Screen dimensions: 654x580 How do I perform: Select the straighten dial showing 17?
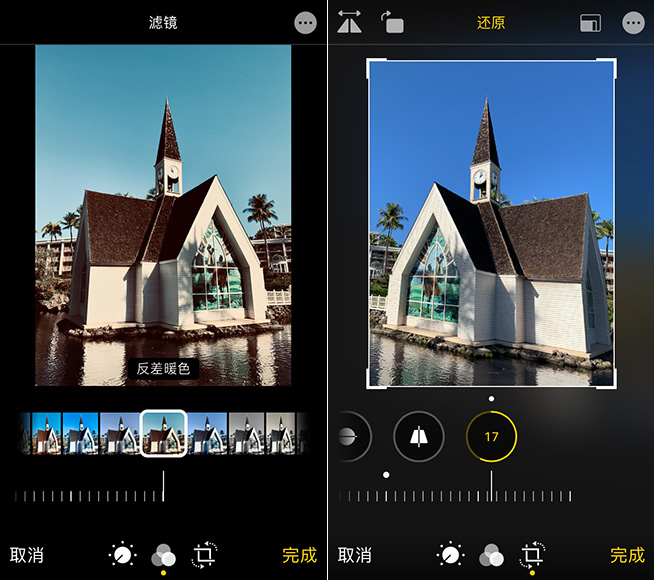pyautogui.click(x=491, y=437)
